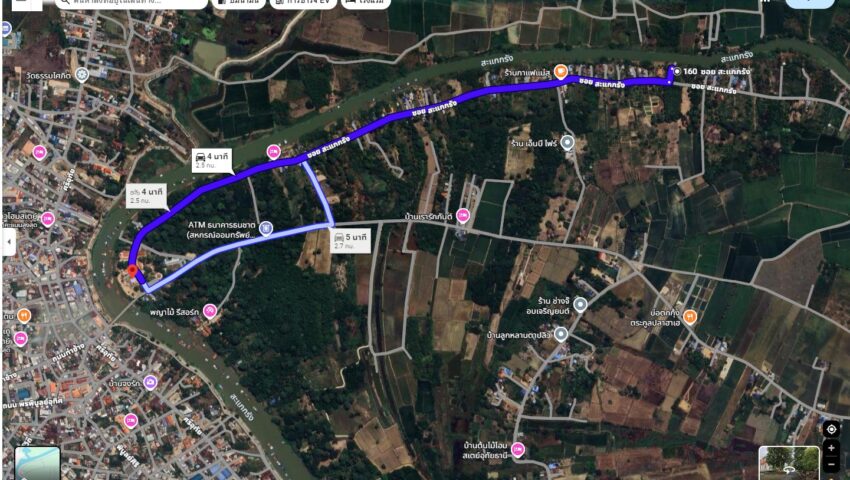Select the alternate 5-minute 2.7 km route
The height and width of the screenshot is (480, 850).
(352, 239)
